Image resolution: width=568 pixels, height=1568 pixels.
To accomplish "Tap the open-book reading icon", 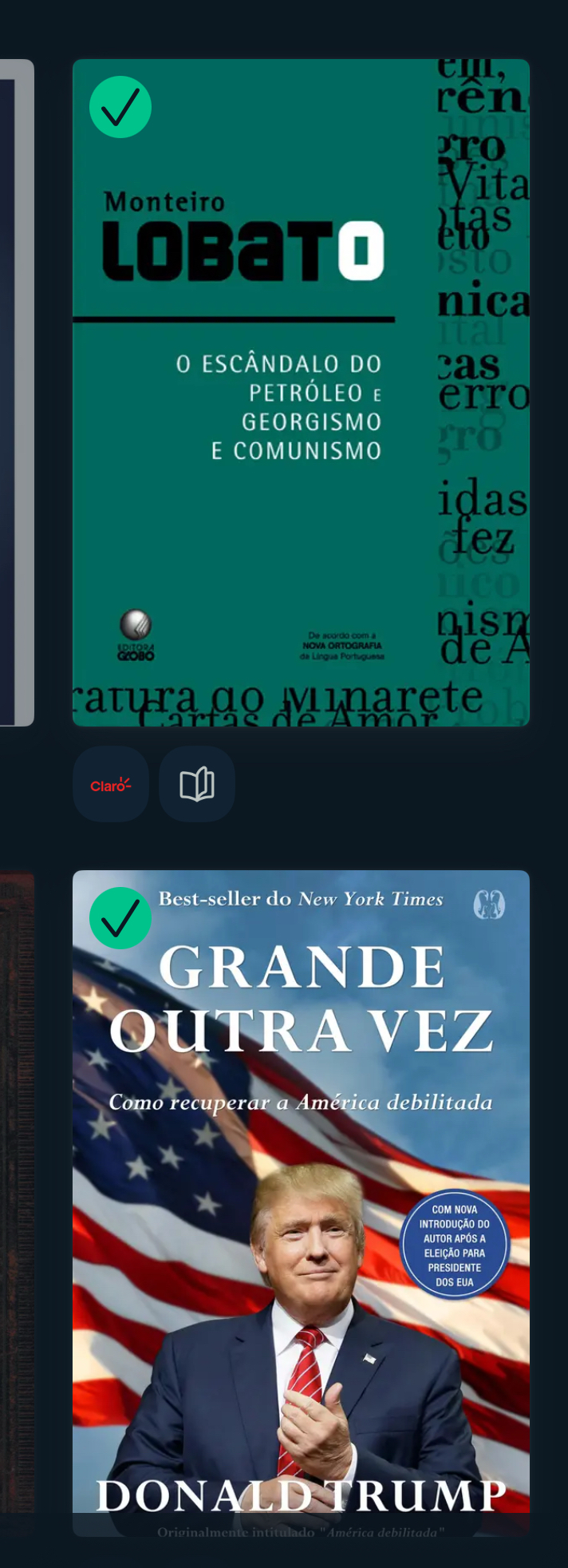I will coord(197,784).
